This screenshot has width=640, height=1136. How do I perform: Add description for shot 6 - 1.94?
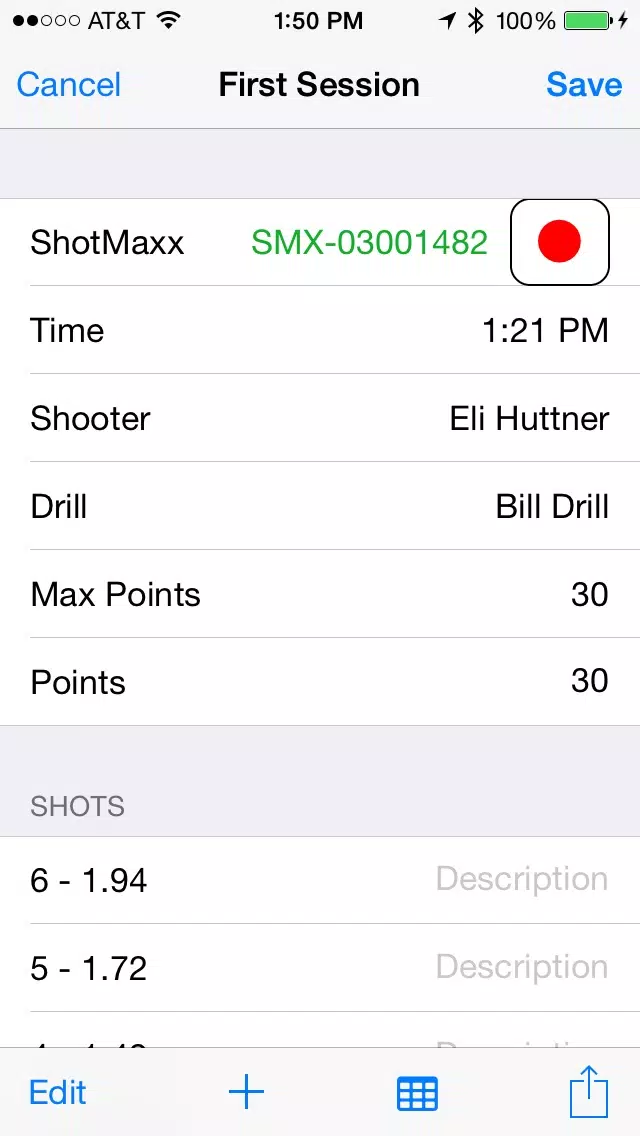(521, 879)
